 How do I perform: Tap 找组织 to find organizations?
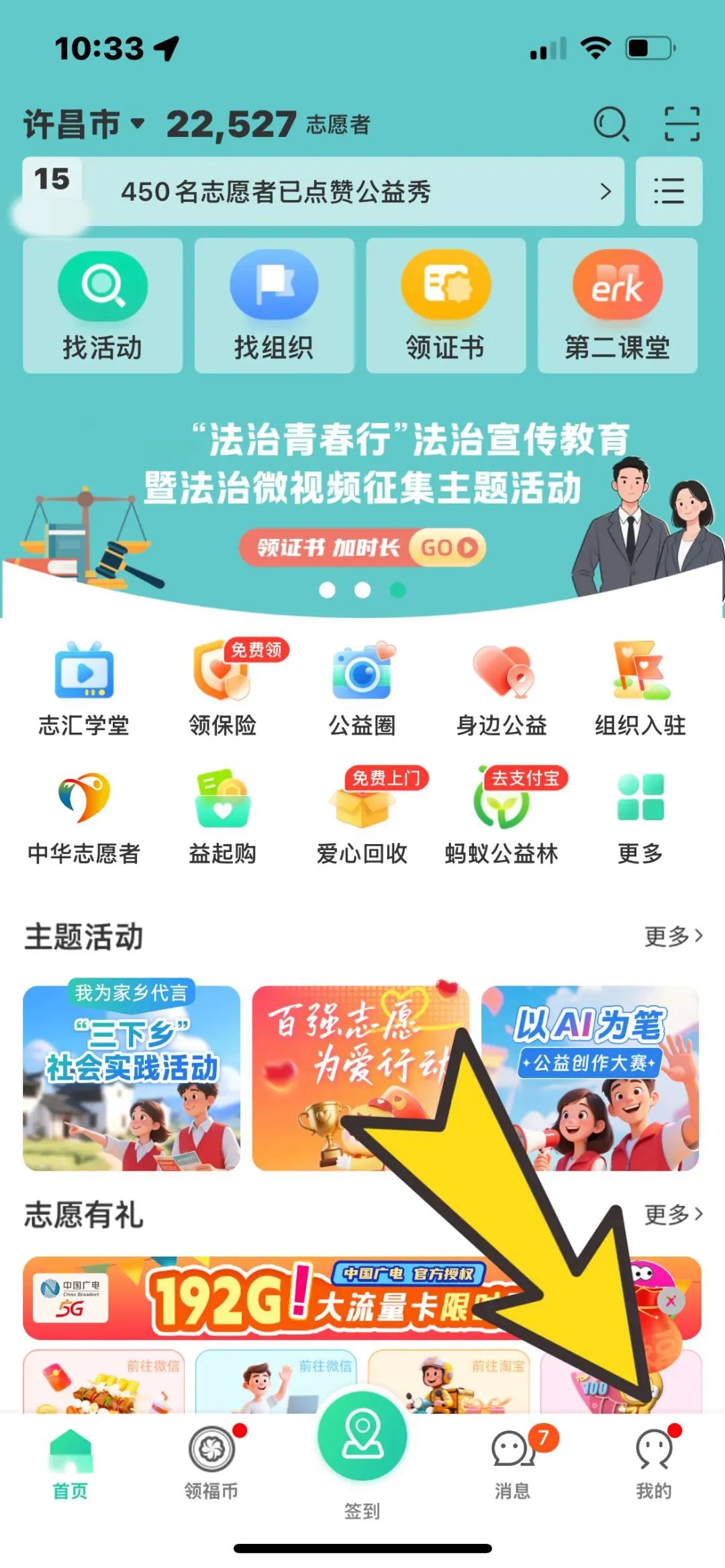(x=274, y=306)
